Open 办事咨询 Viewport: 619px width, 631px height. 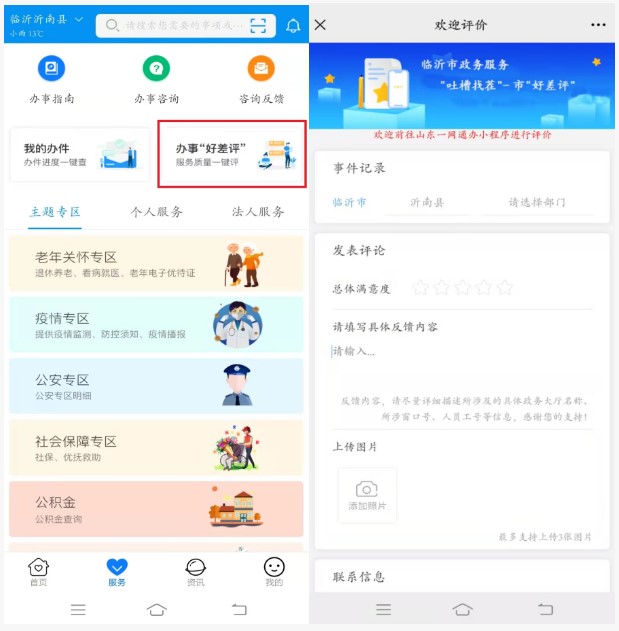click(x=156, y=80)
